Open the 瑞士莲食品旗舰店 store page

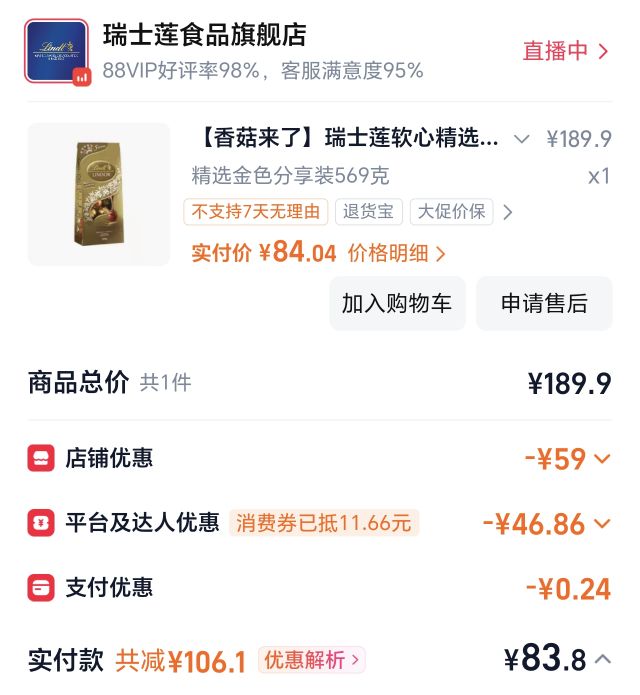pyautogui.click(x=204, y=35)
